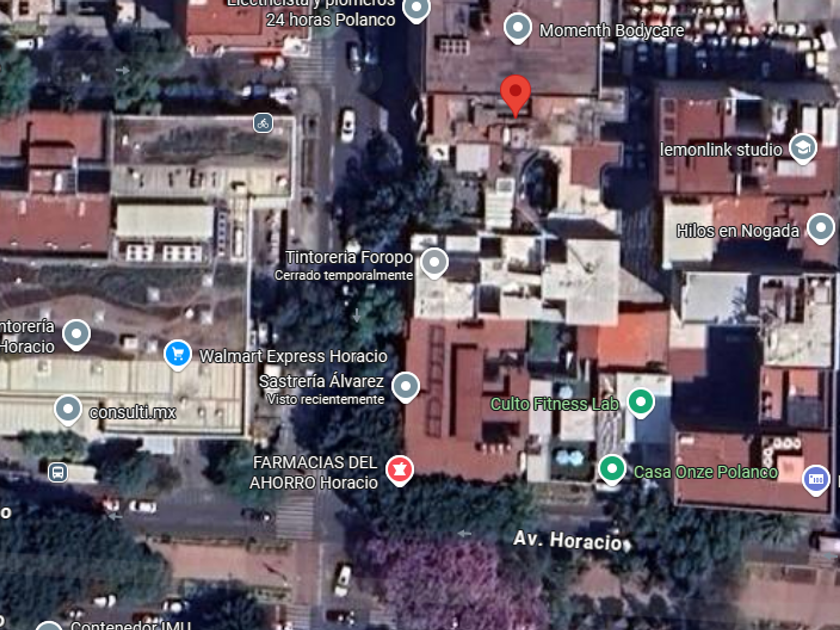Open the purple hotel marker beside Casa Onze
The width and height of the screenshot is (840, 630).
point(816,479)
